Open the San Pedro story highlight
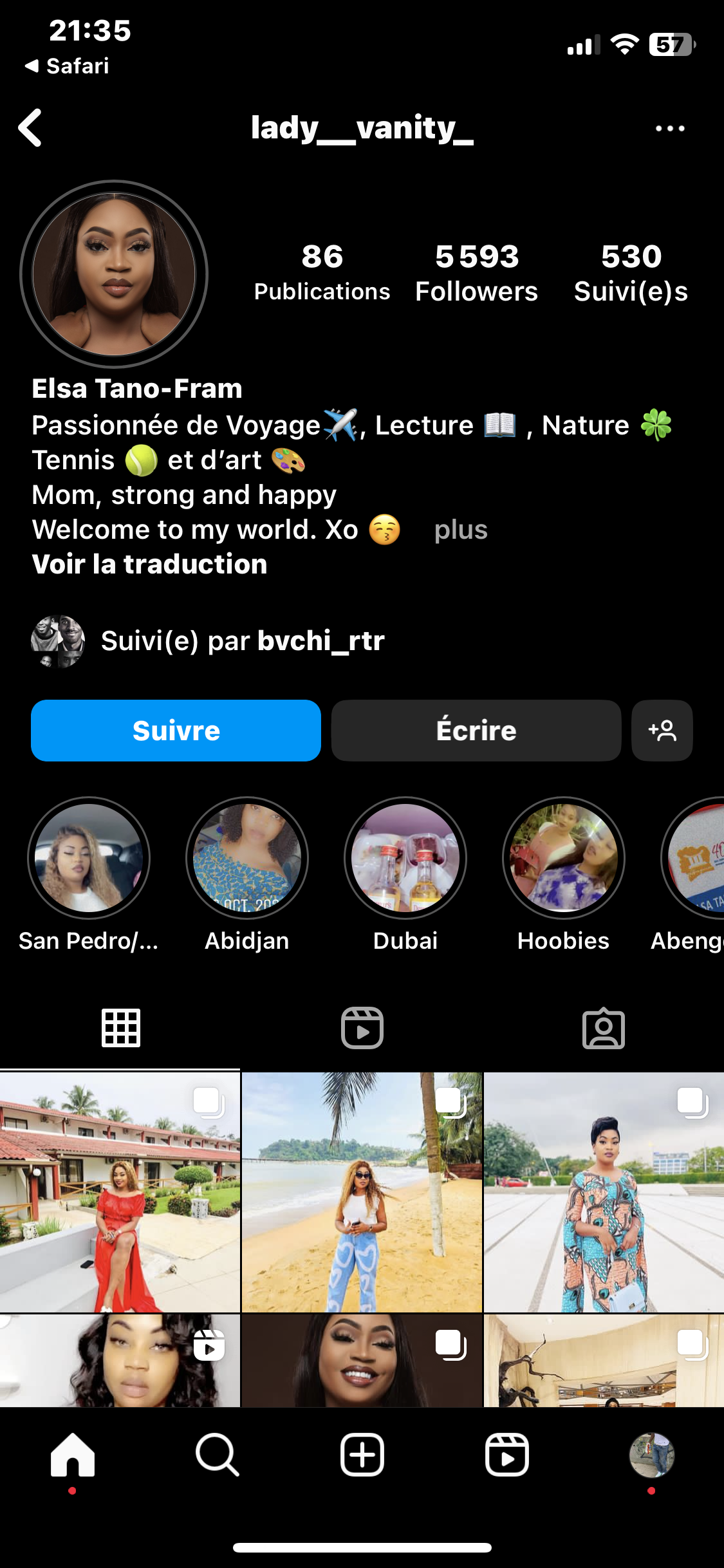 tap(89, 858)
